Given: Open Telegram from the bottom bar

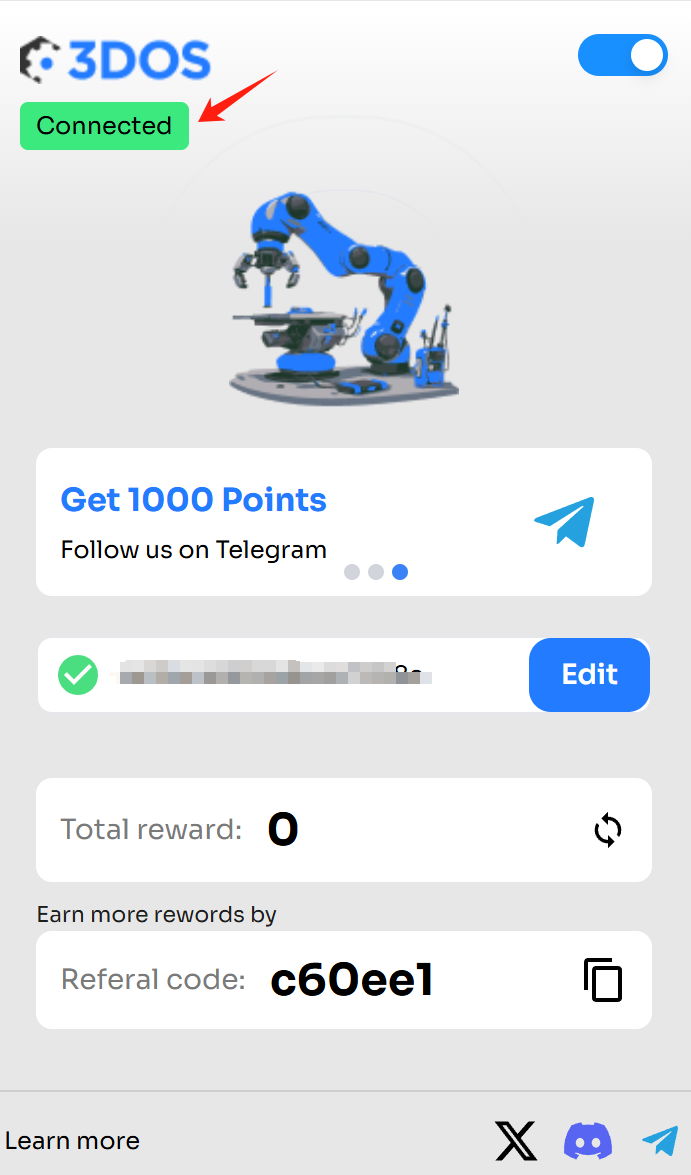Looking at the screenshot, I should [x=660, y=1141].
